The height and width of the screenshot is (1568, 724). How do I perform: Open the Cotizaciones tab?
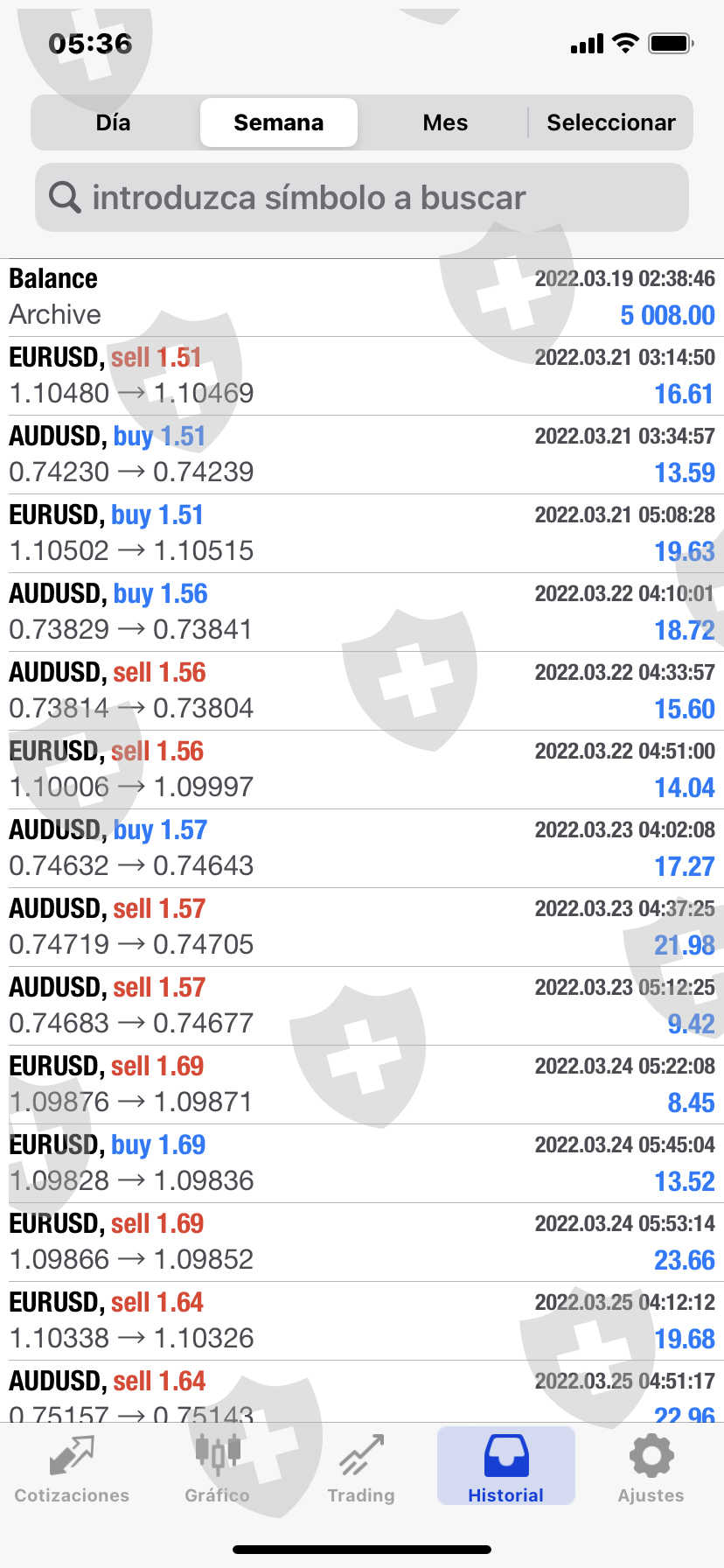(72, 1469)
